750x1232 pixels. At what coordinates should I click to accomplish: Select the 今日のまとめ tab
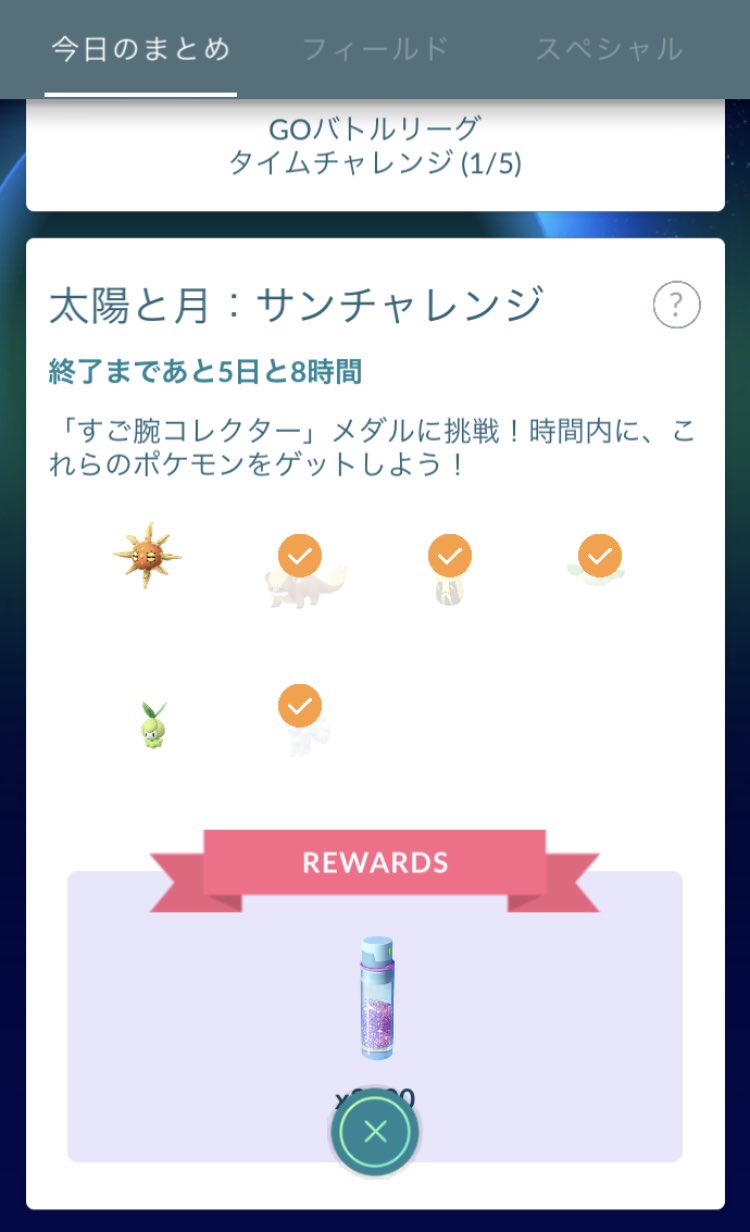pos(141,49)
